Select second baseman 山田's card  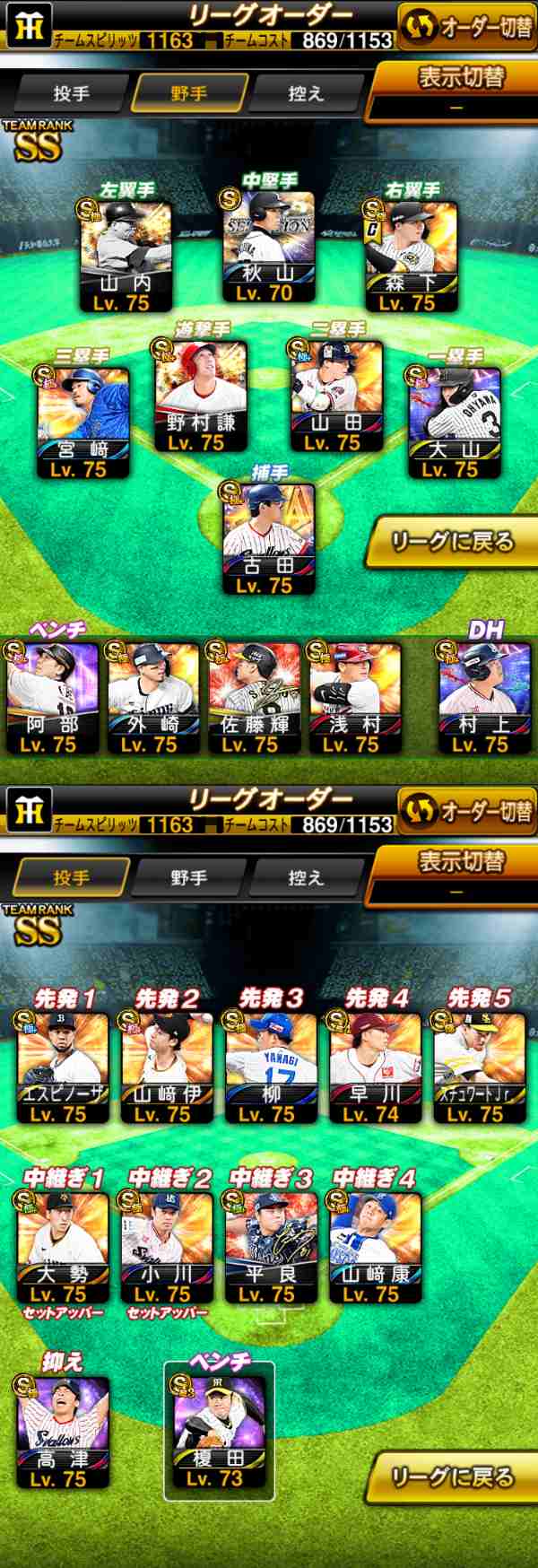[337, 395]
